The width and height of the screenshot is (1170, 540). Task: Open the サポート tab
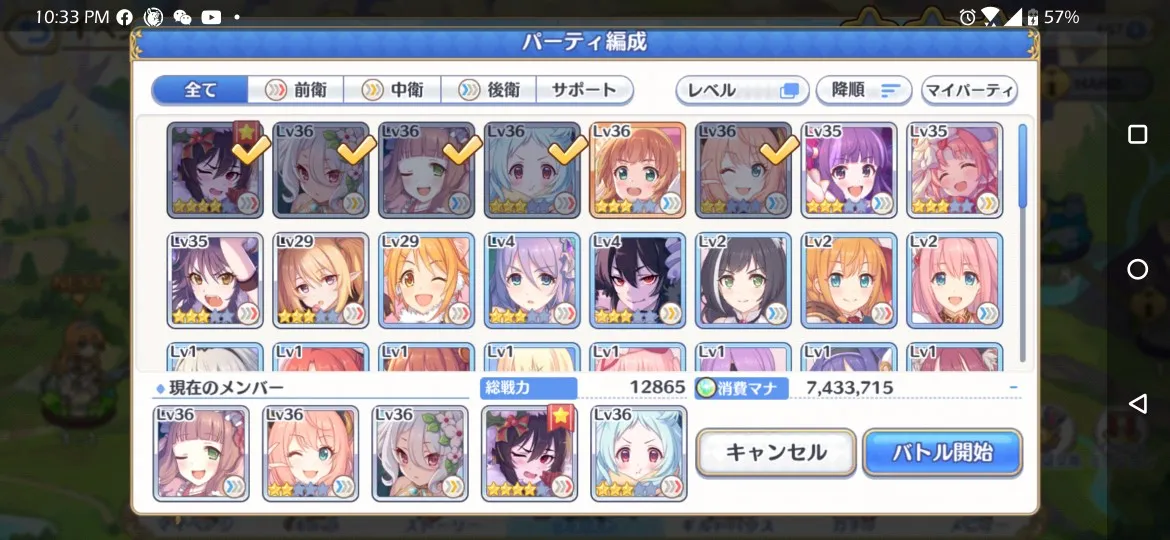click(x=584, y=90)
